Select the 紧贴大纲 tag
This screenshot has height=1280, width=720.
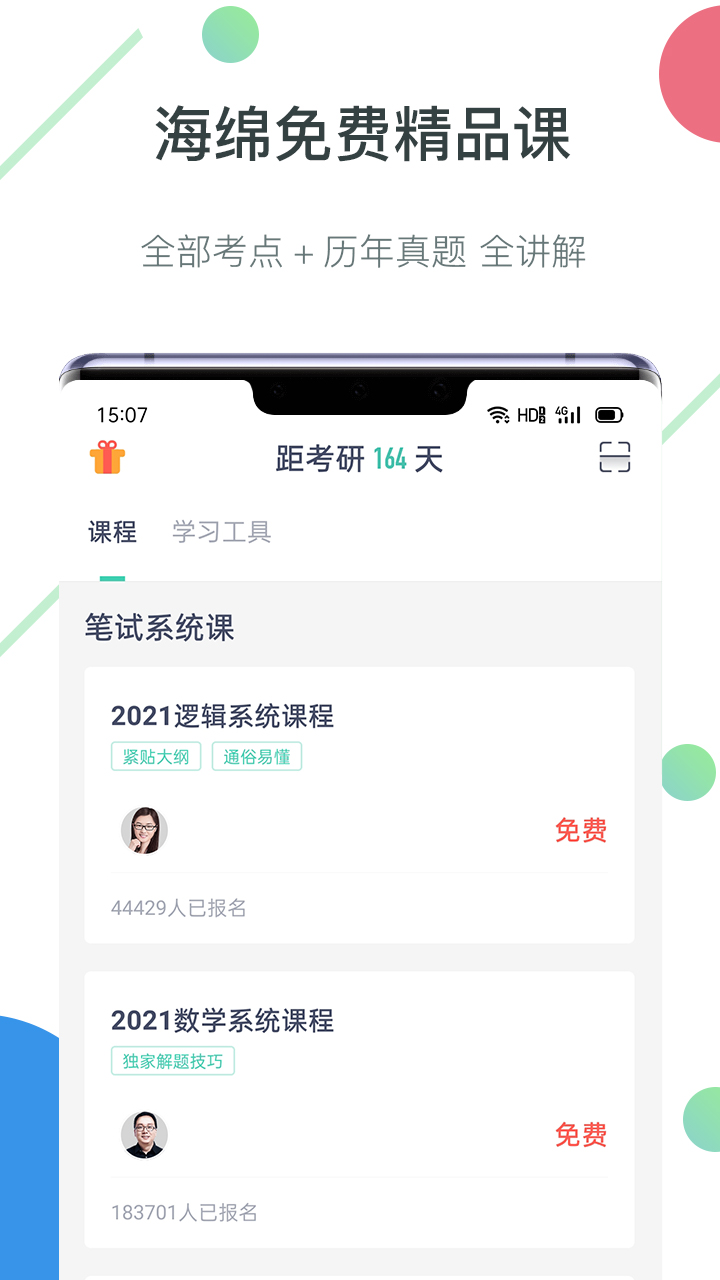pyautogui.click(x=155, y=757)
